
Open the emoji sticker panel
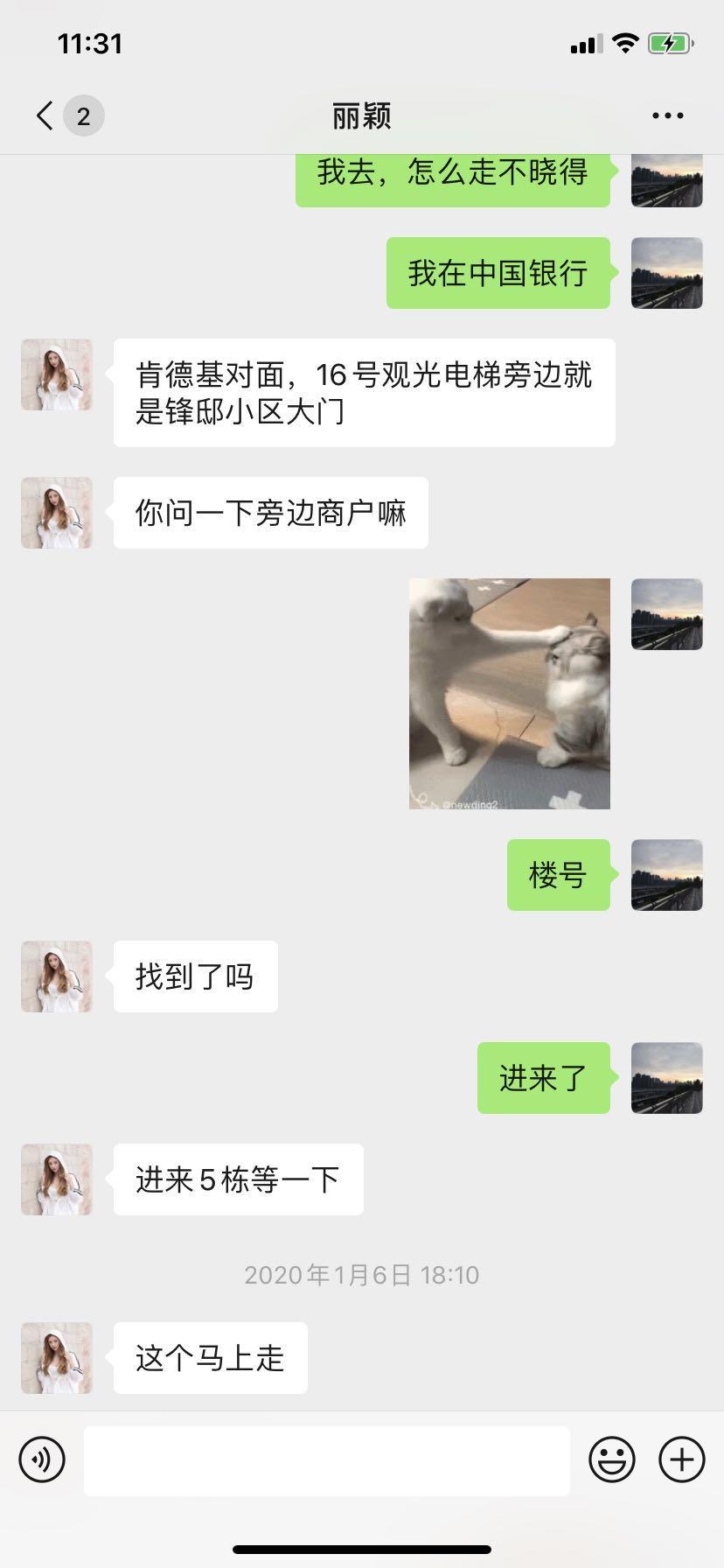pyautogui.click(x=611, y=1459)
